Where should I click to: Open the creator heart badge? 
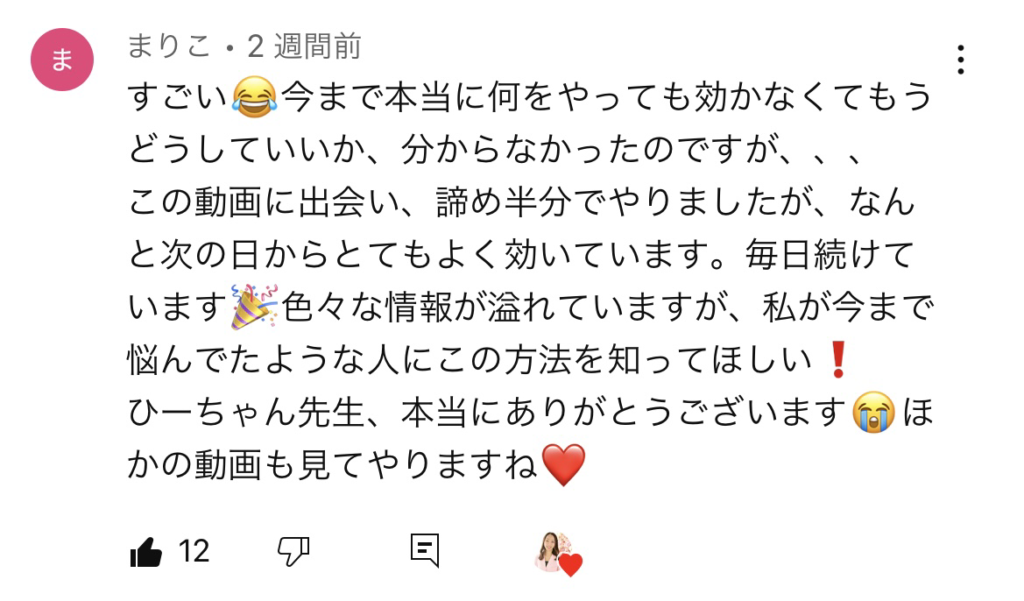click(x=557, y=552)
